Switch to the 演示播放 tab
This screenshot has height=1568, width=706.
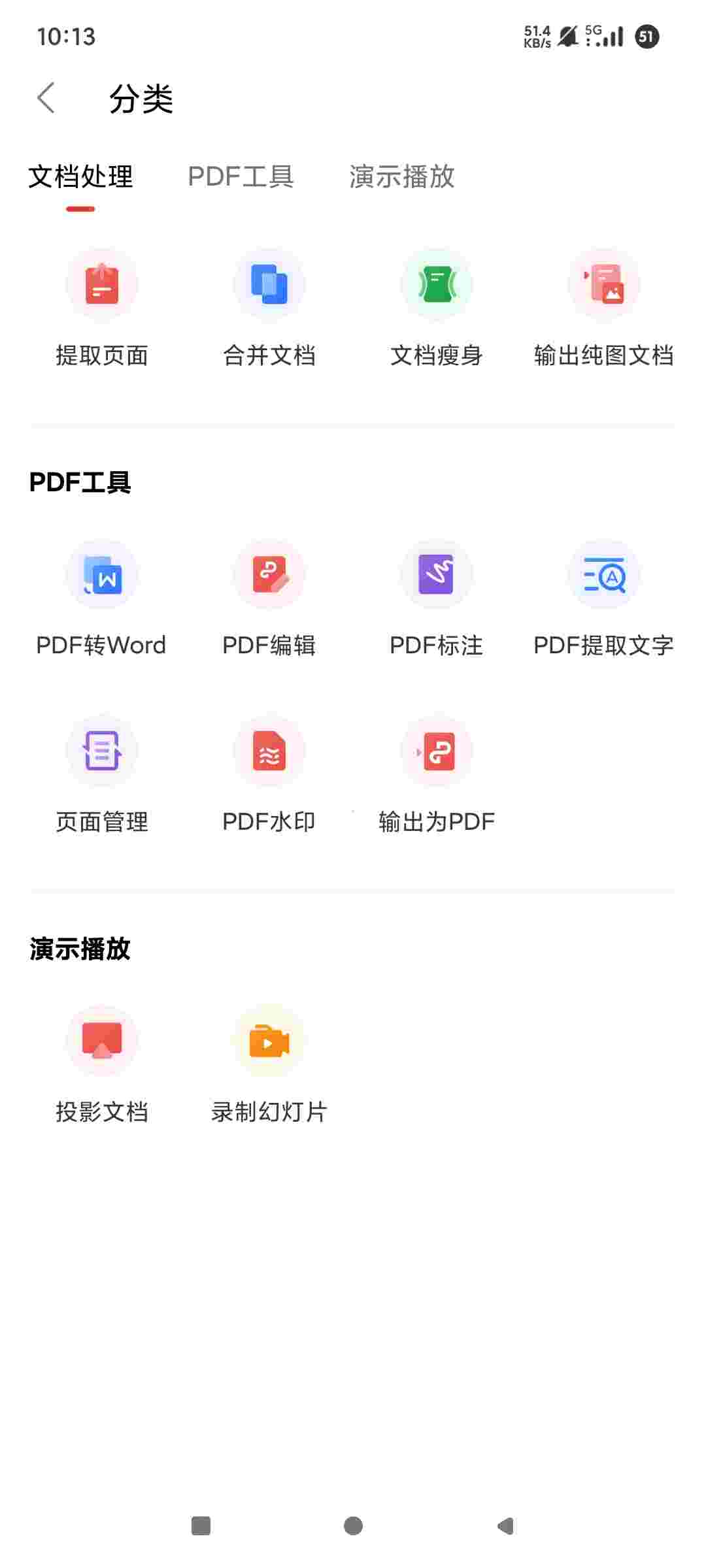click(401, 176)
